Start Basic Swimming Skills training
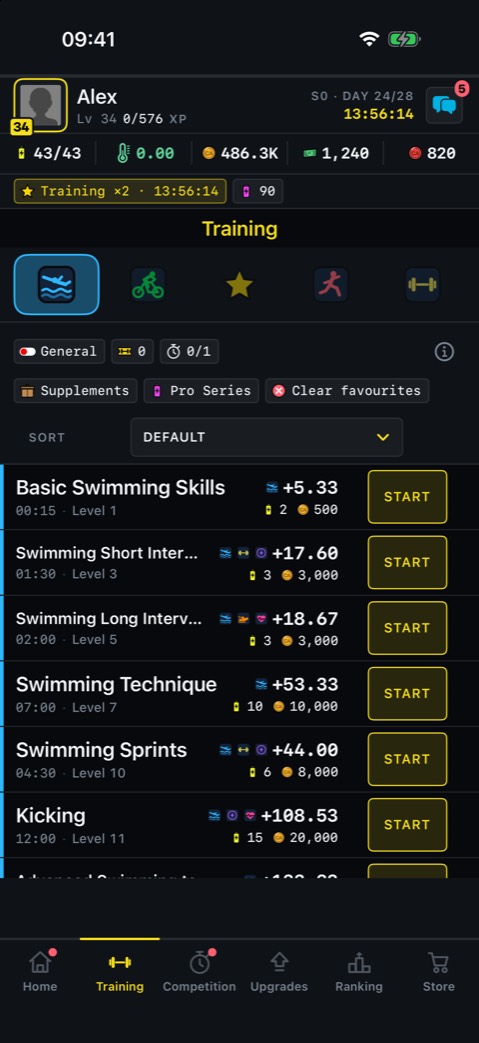Image resolution: width=479 pixels, height=1043 pixels. pyautogui.click(x=407, y=497)
